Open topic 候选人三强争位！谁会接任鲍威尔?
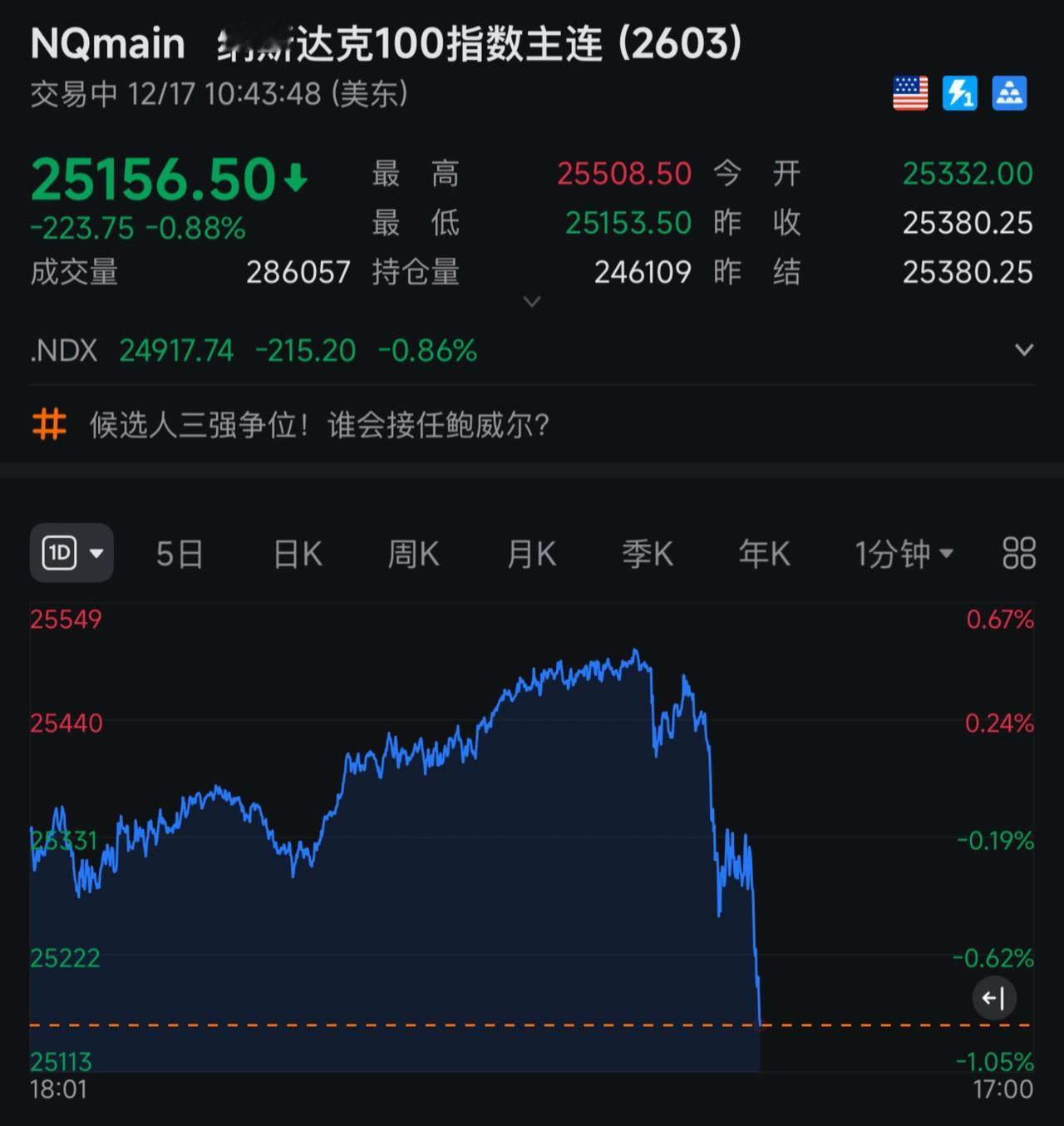1064x1126 pixels. point(318,424)
